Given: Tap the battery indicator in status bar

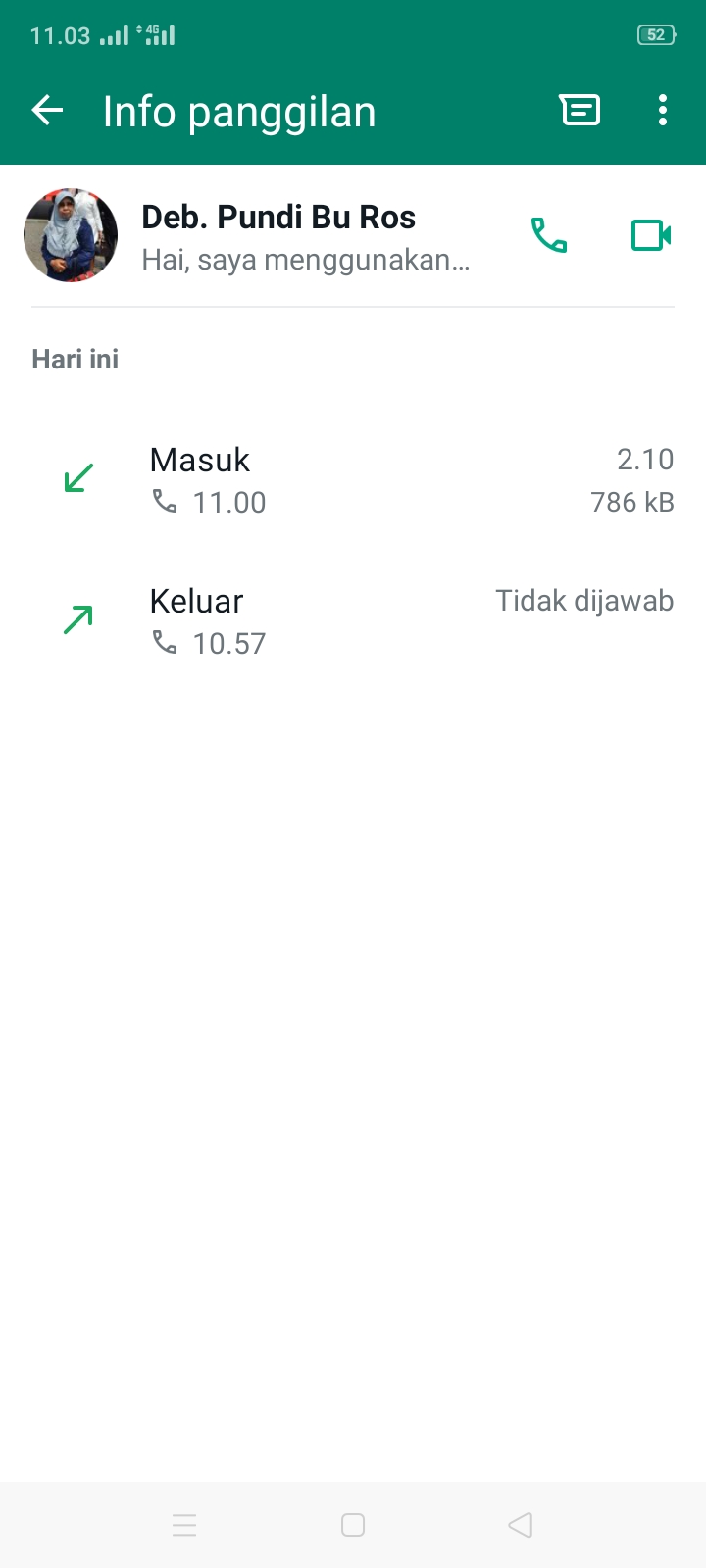Looking at the screenshot, I should 655,33.
